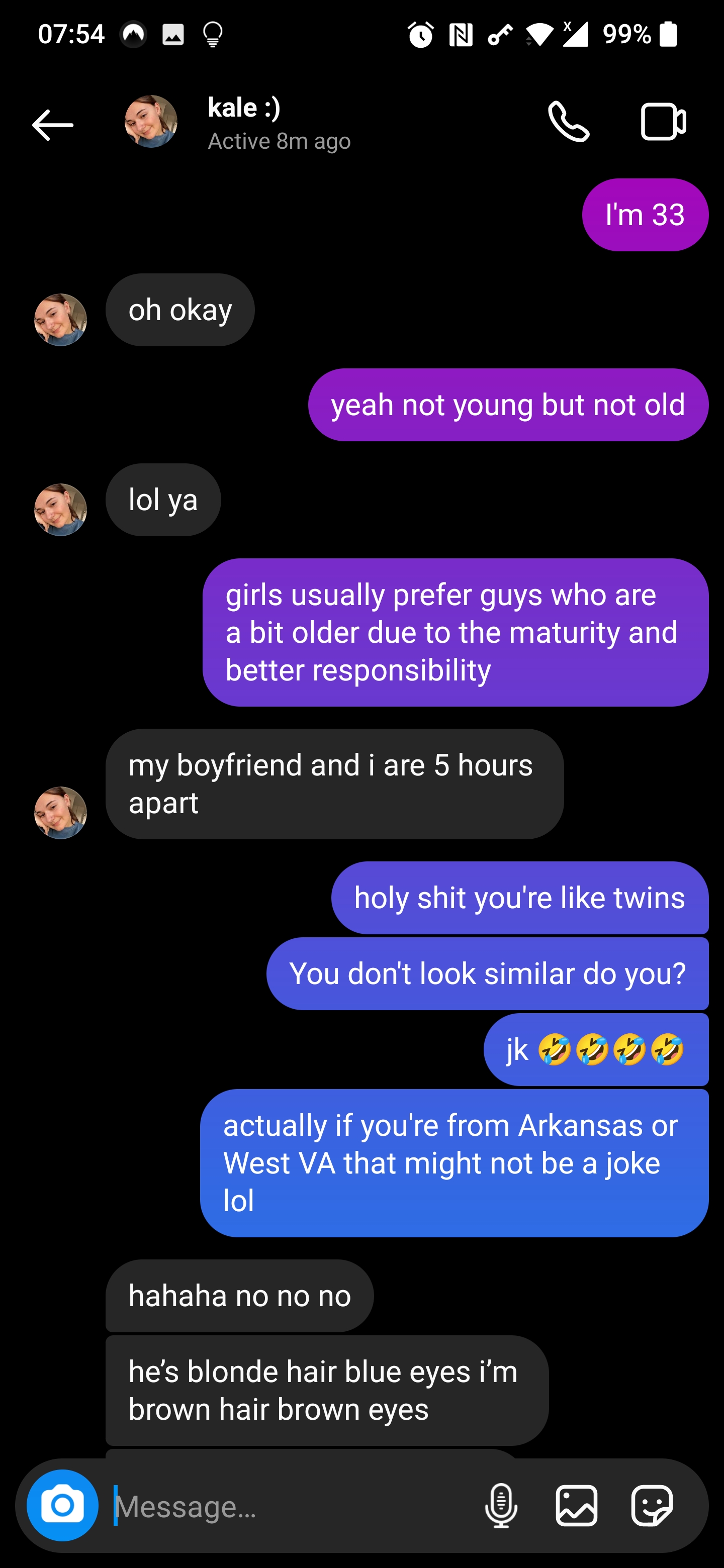This screenshot has width=724, height=1568.
Task: Open the gallery image picker
Action: point(576,1506)
